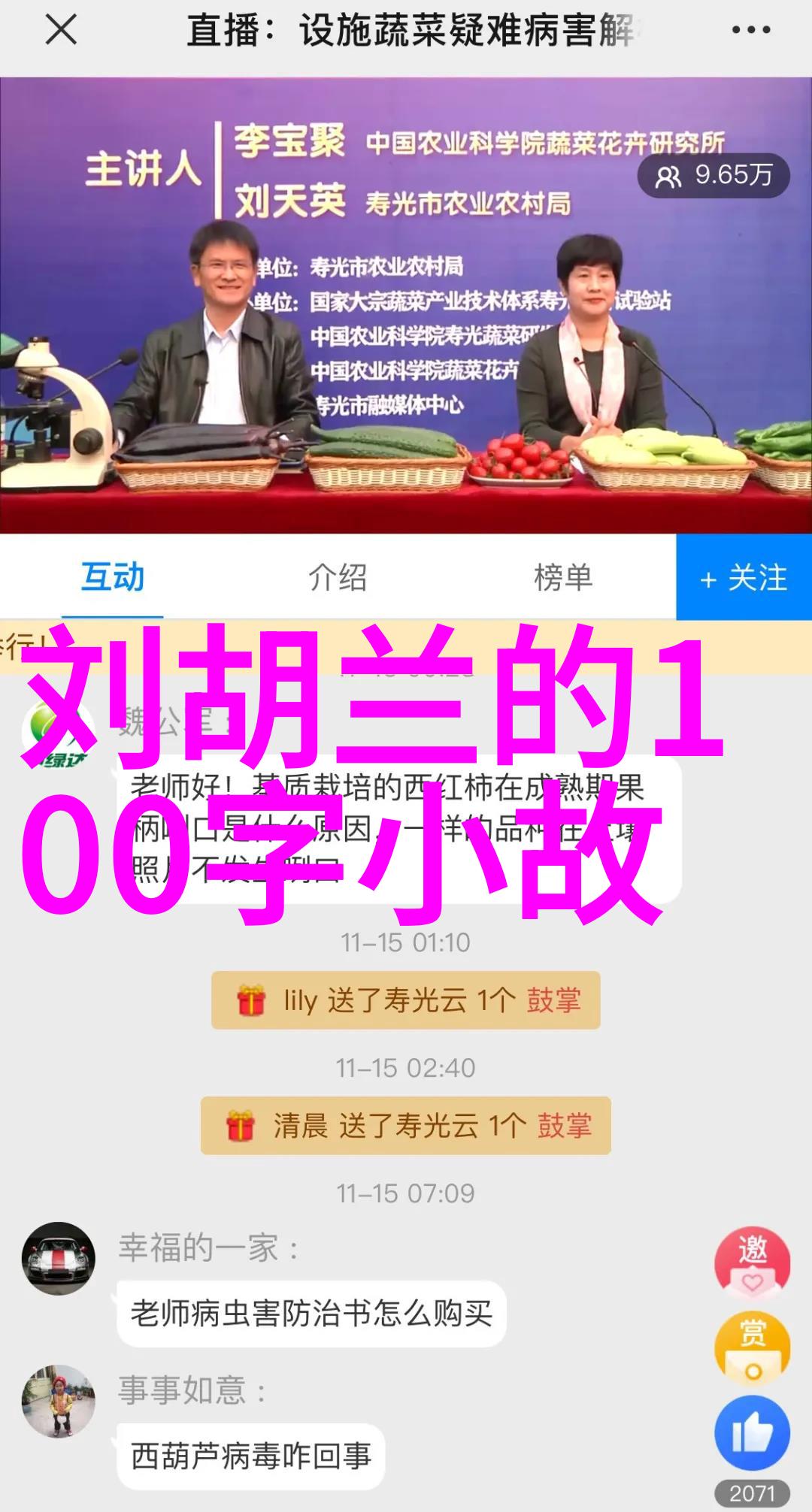This screenshot has width=812, height=1512.
Task: Open the 赏 reward icon
Action: [x=752, y=1350]
